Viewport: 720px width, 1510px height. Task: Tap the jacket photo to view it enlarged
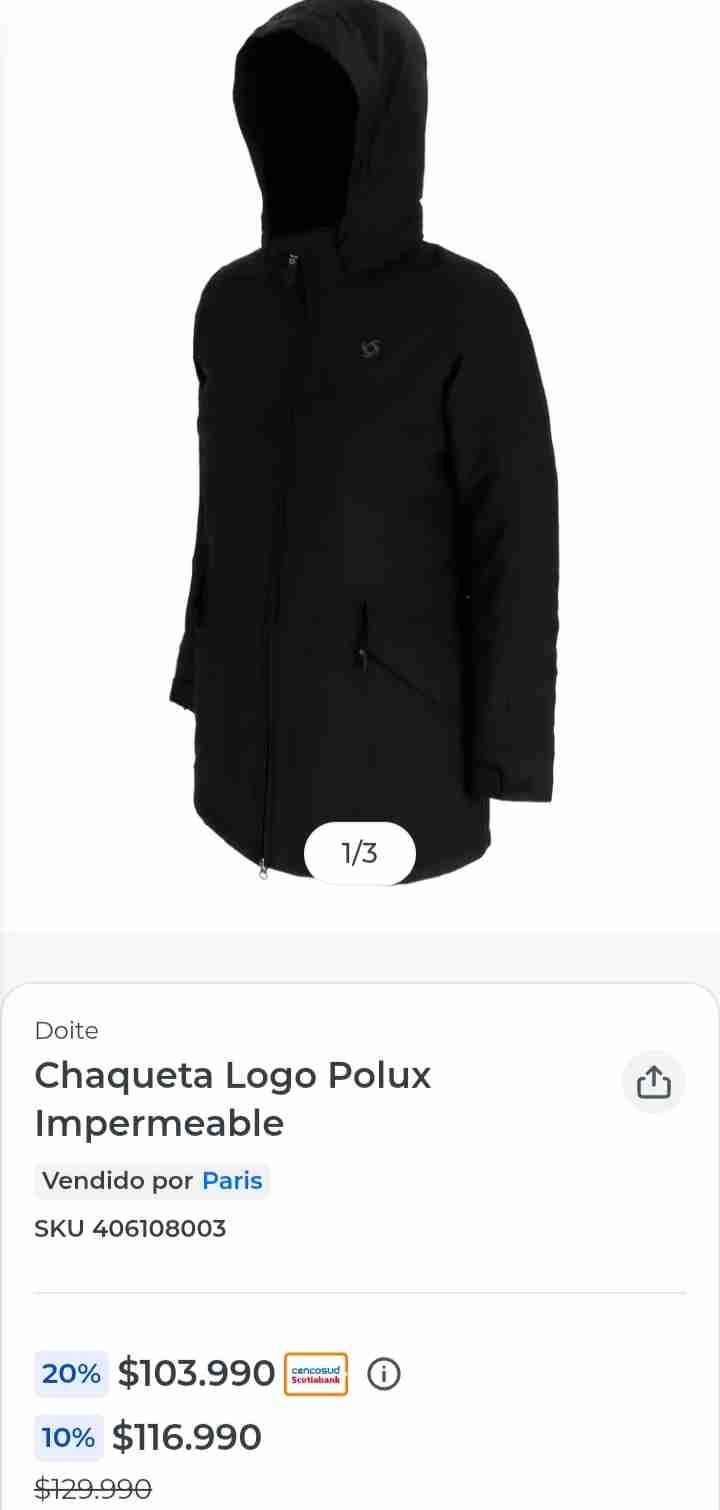360,450
